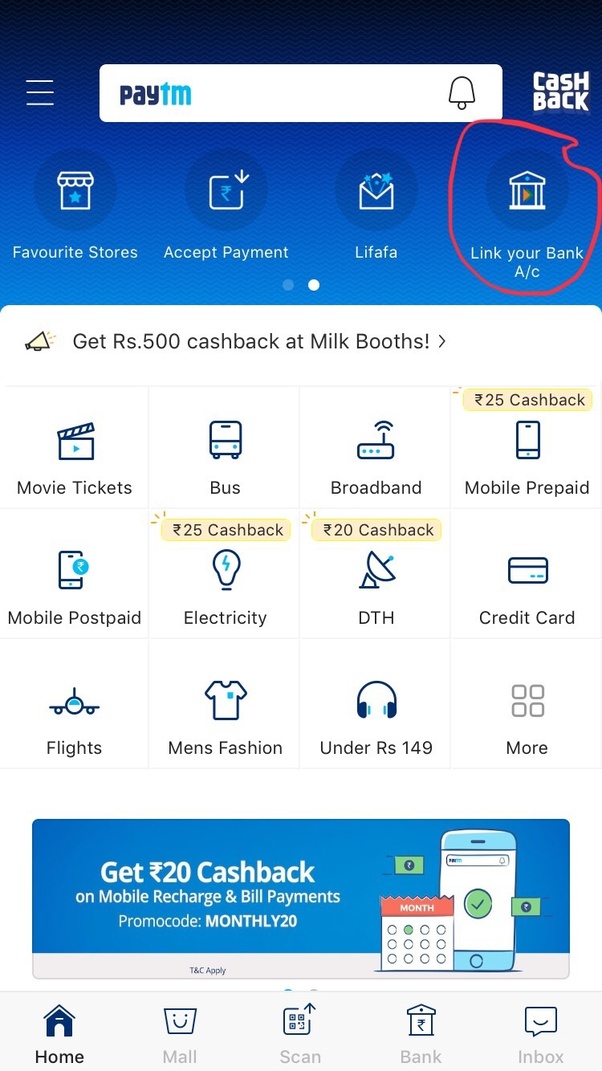Open the notifications bell
The height and width of the screenshot is (1071, 602).
(461, 93)
